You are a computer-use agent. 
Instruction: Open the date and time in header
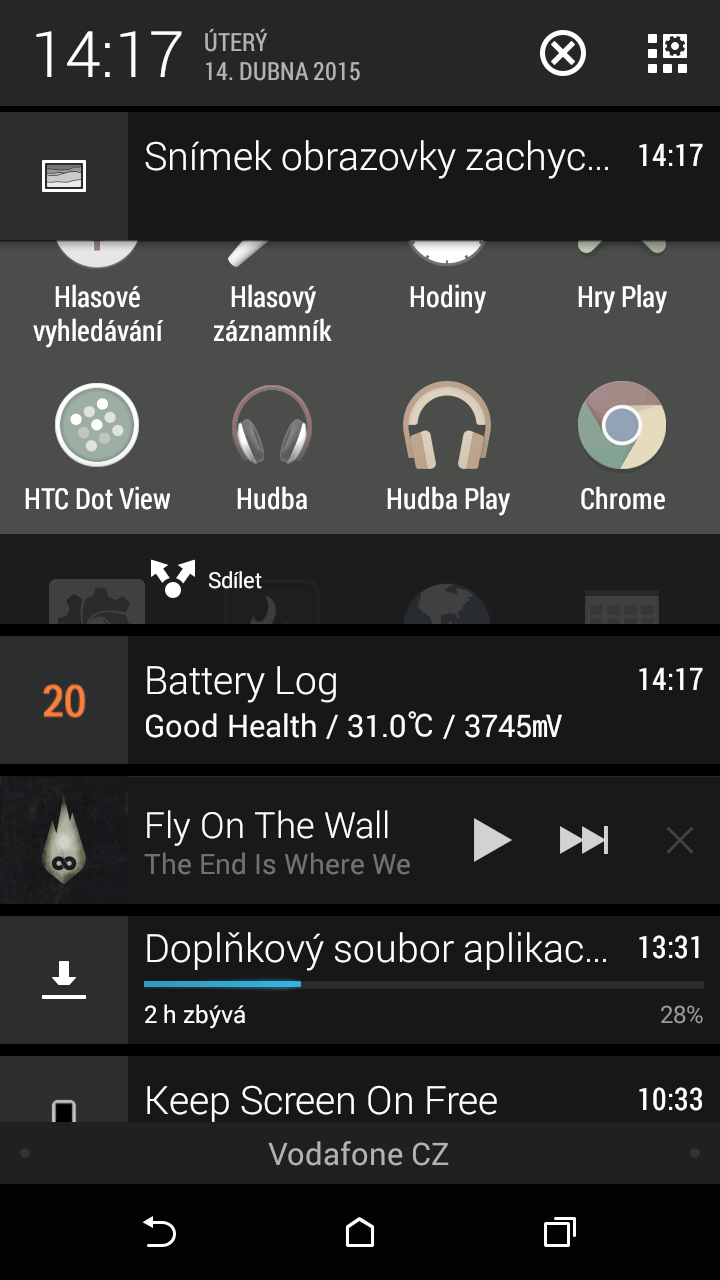(x=198, y=55)
